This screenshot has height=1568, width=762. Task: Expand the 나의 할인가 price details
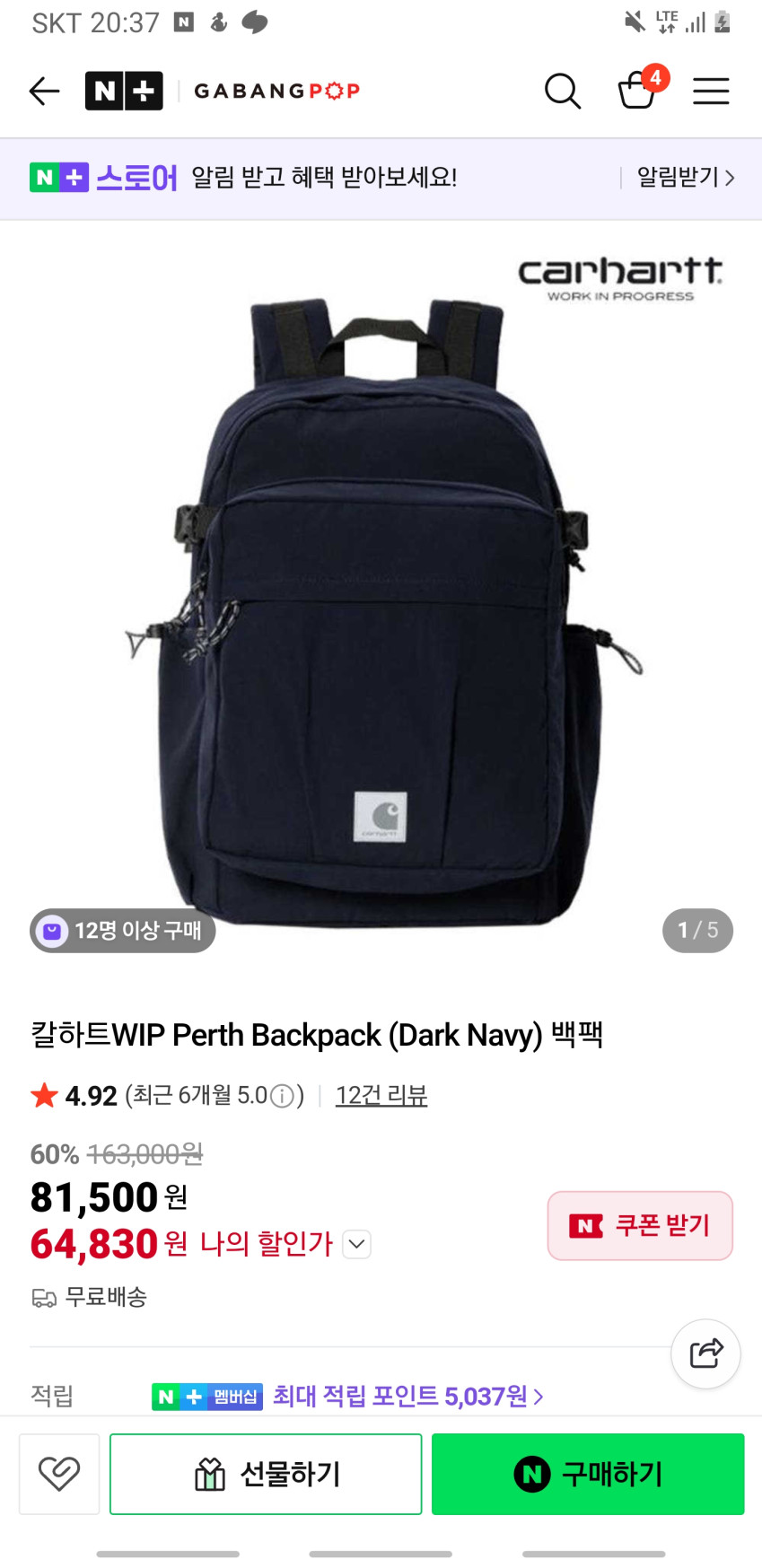357,1244
